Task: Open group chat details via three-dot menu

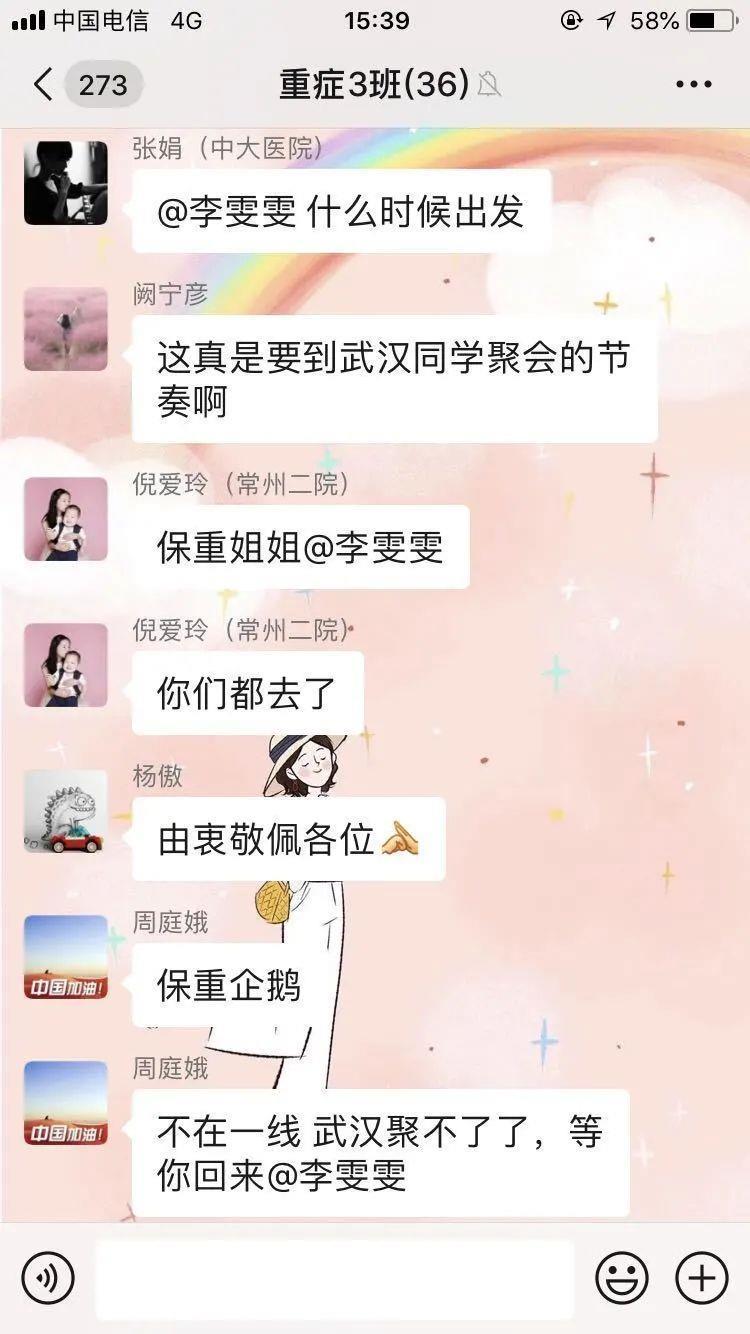Action: (x=693, y=85)
